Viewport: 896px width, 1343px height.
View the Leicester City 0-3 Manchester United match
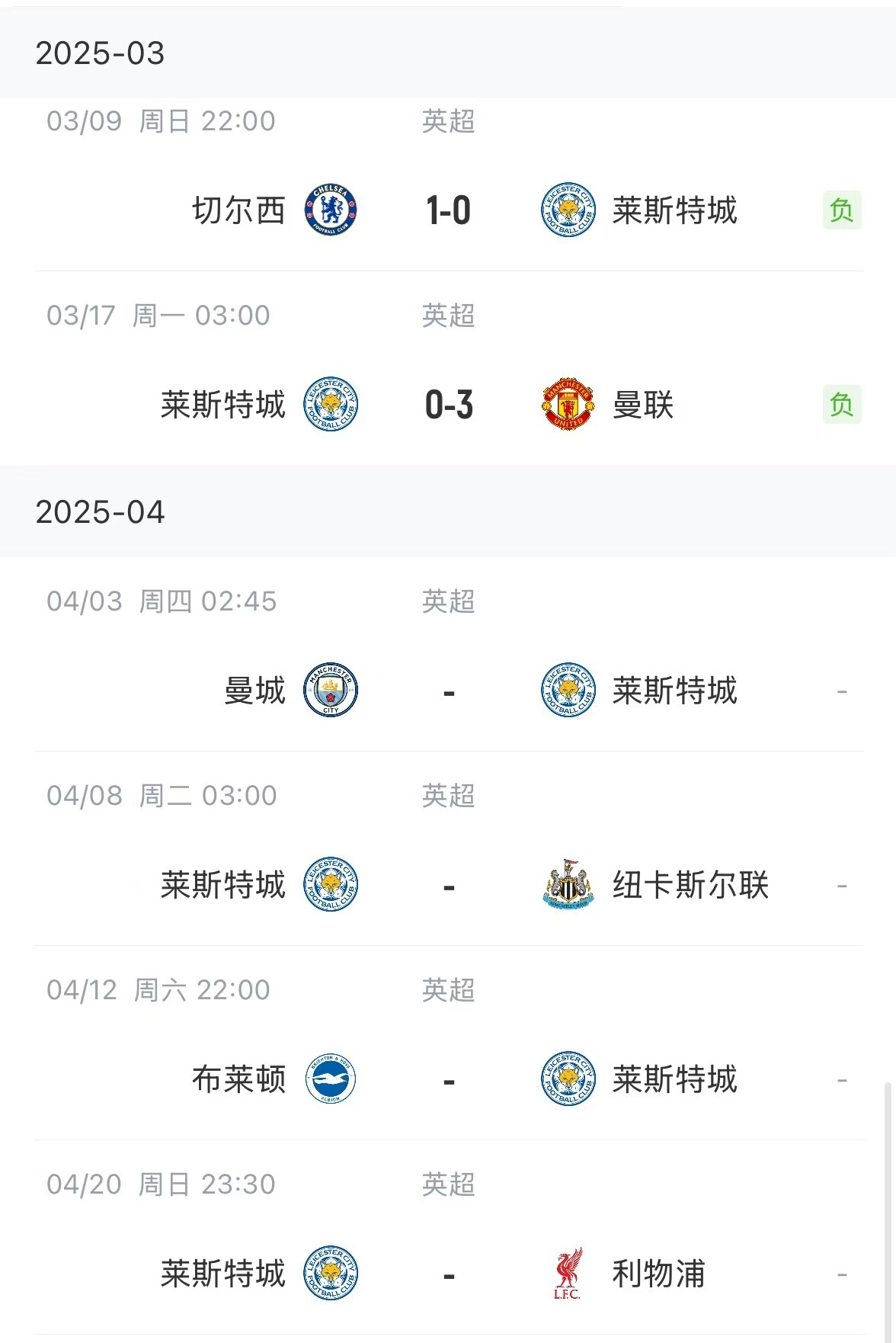[x=448, y=405]
